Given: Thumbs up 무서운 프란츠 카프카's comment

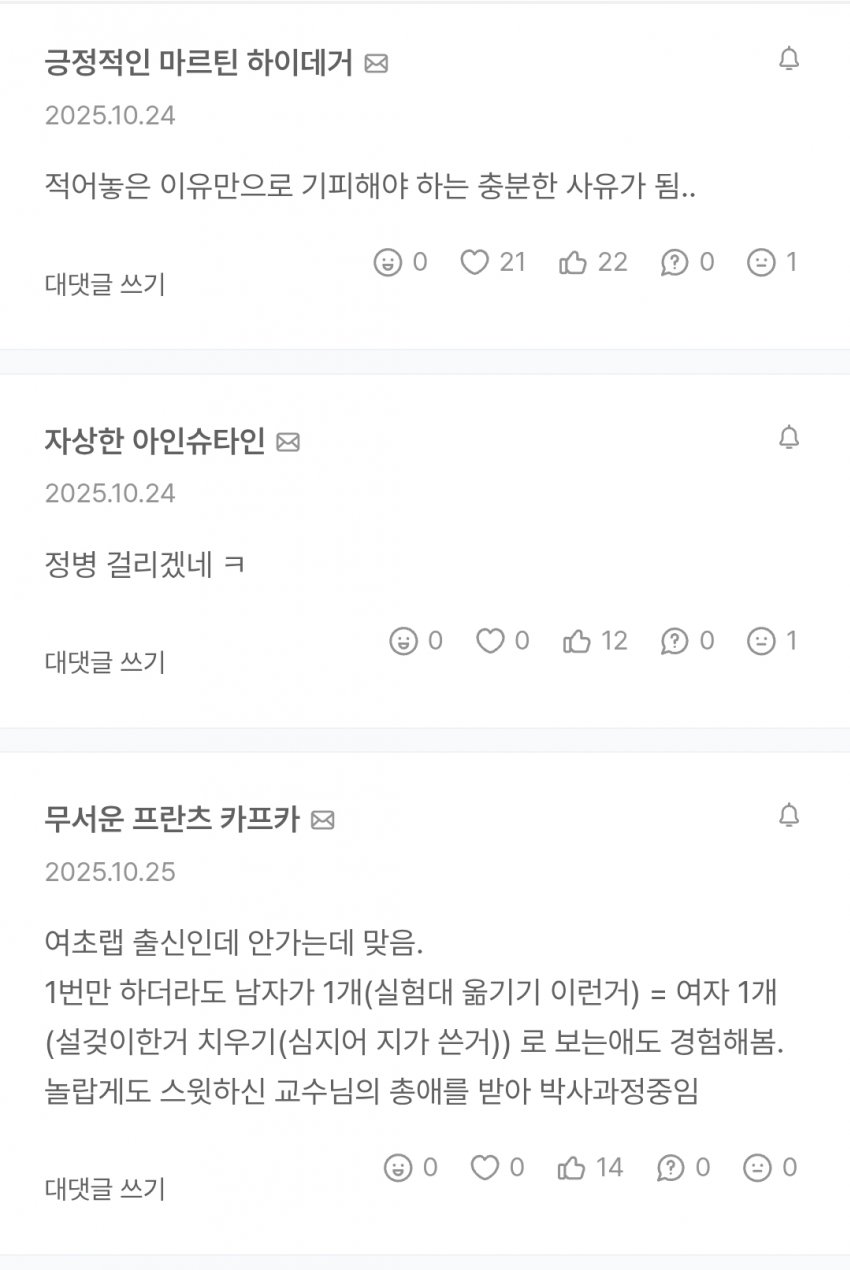Looking at the screenshot, I should coord(572,1167).
